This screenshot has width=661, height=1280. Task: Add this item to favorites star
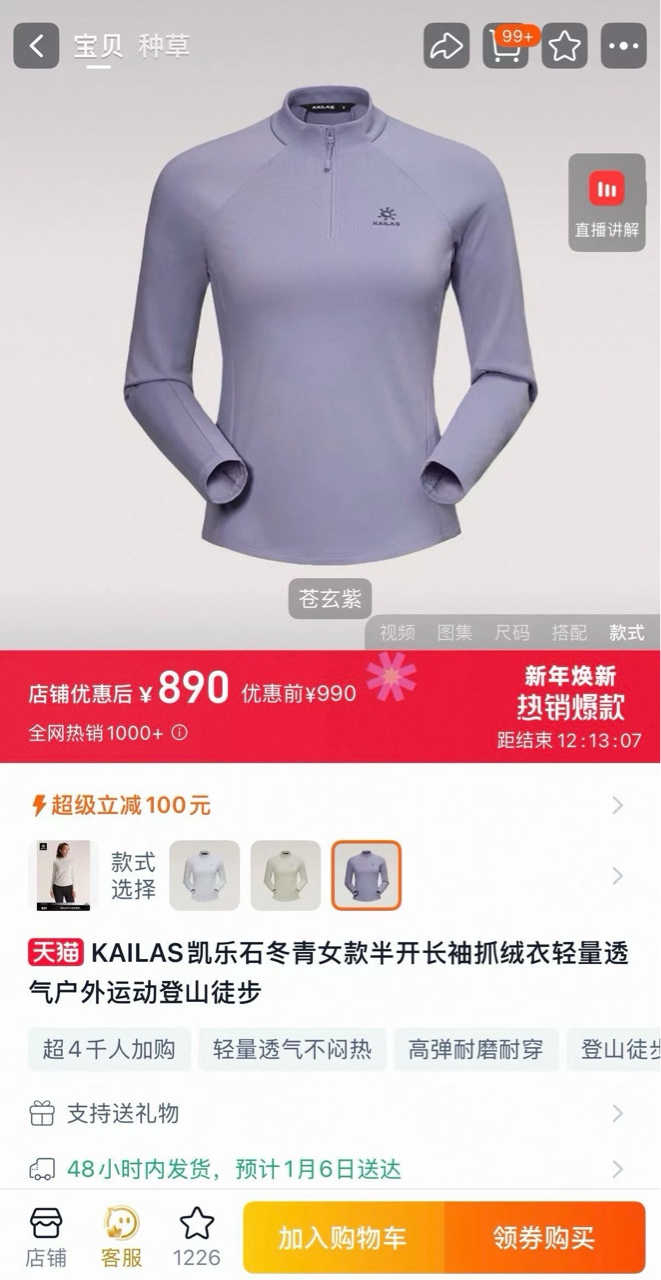pos(565,46)
